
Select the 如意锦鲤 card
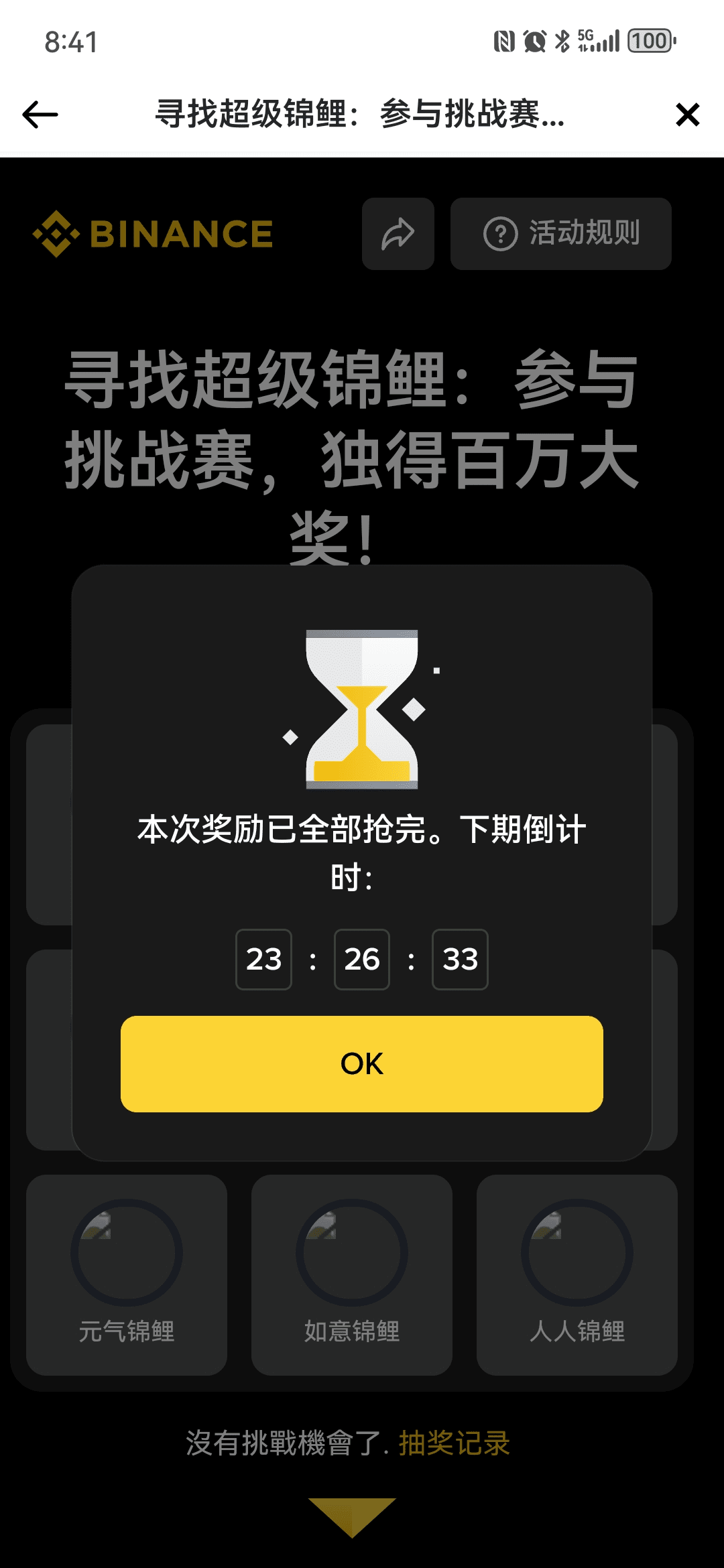(x=352, y=1275)
